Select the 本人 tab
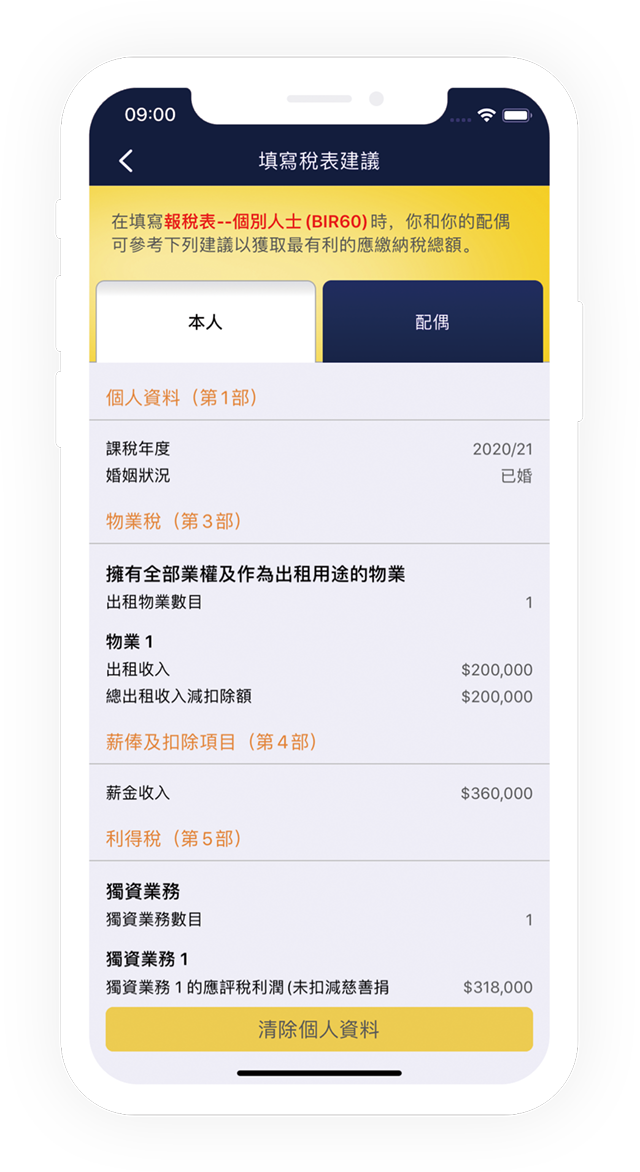 pos(206,322)
